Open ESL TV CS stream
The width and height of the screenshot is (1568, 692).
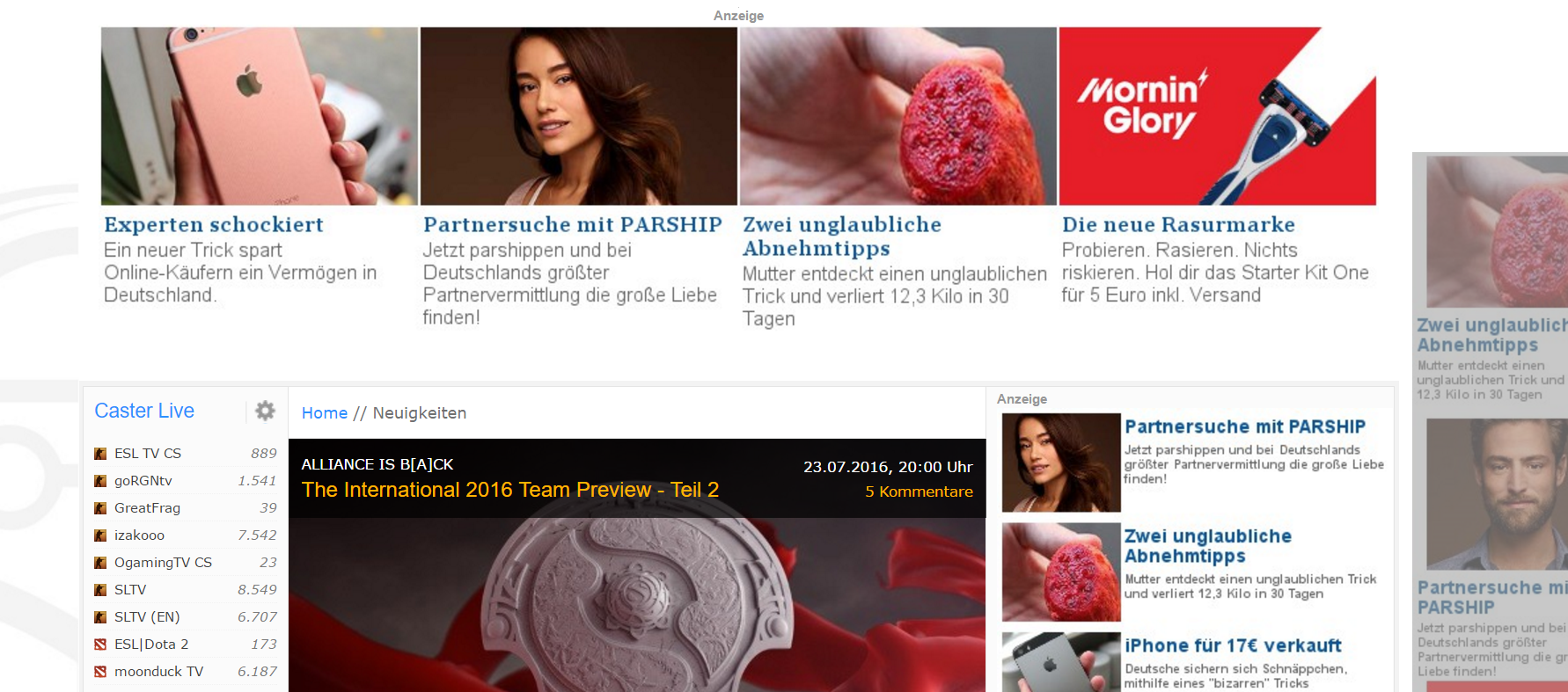click(x=147, y=454)
